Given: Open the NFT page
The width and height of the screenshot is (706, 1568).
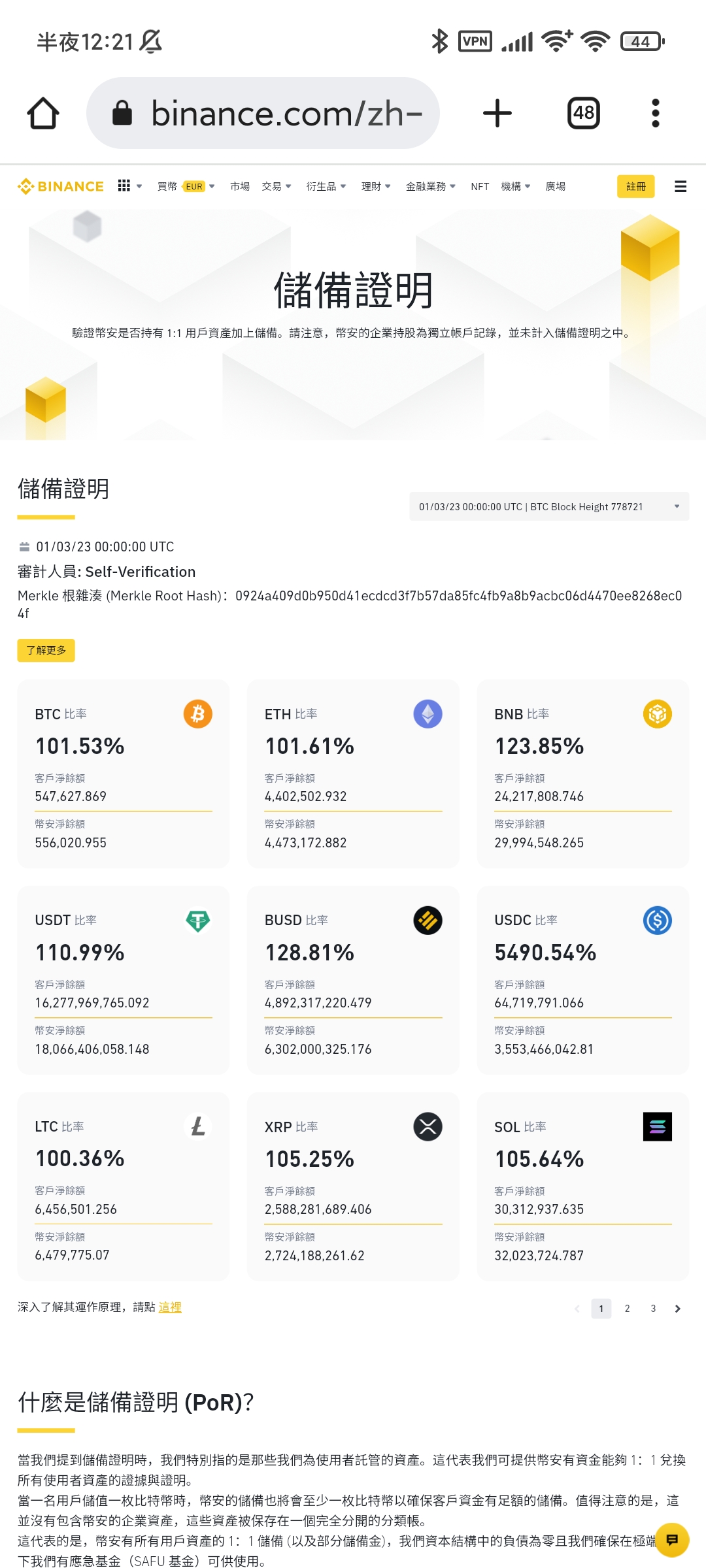Looking at the screenshot, I should point(480,186).
